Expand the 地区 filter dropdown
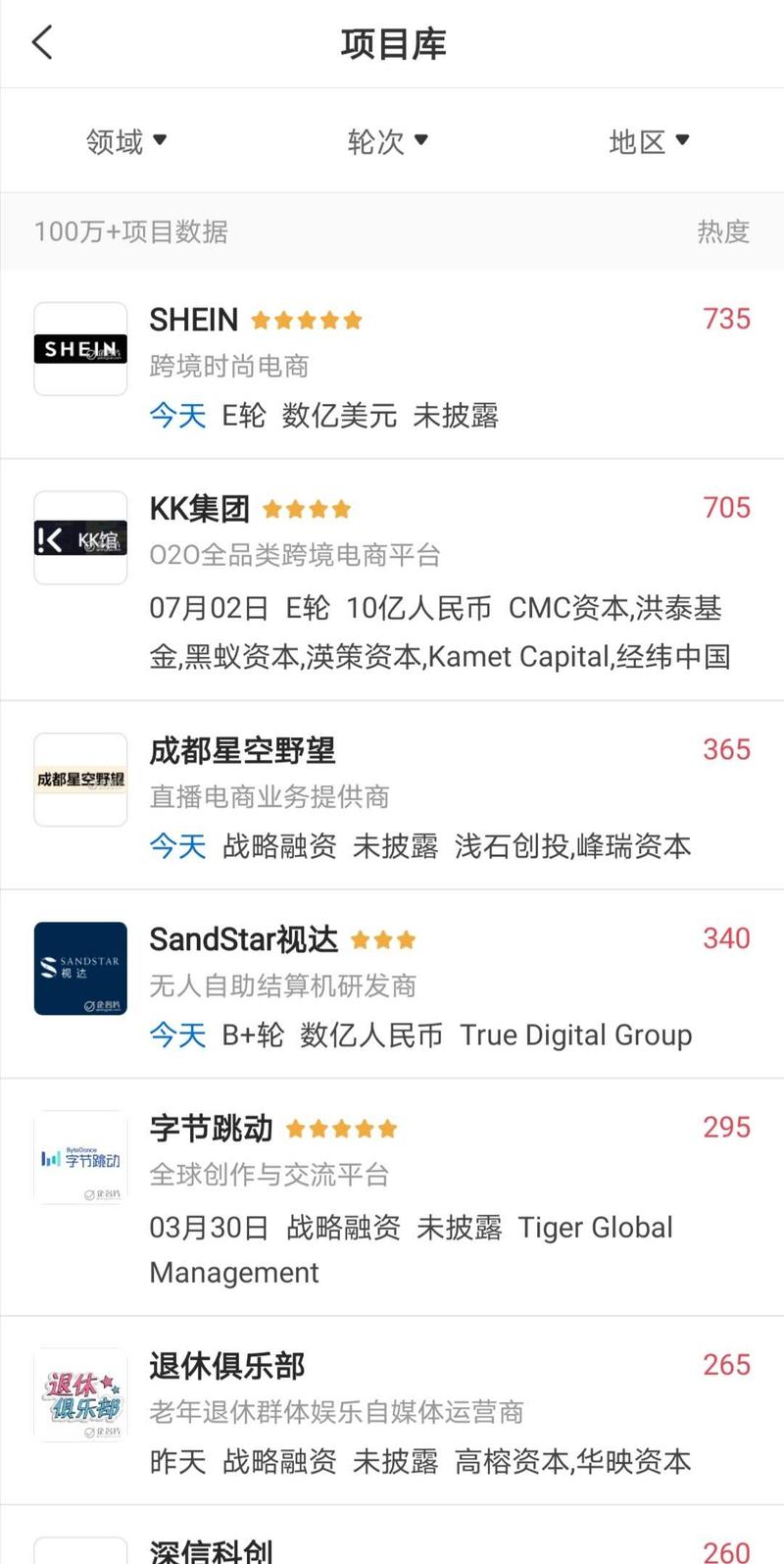784x1564 pixels. [649, 142]
